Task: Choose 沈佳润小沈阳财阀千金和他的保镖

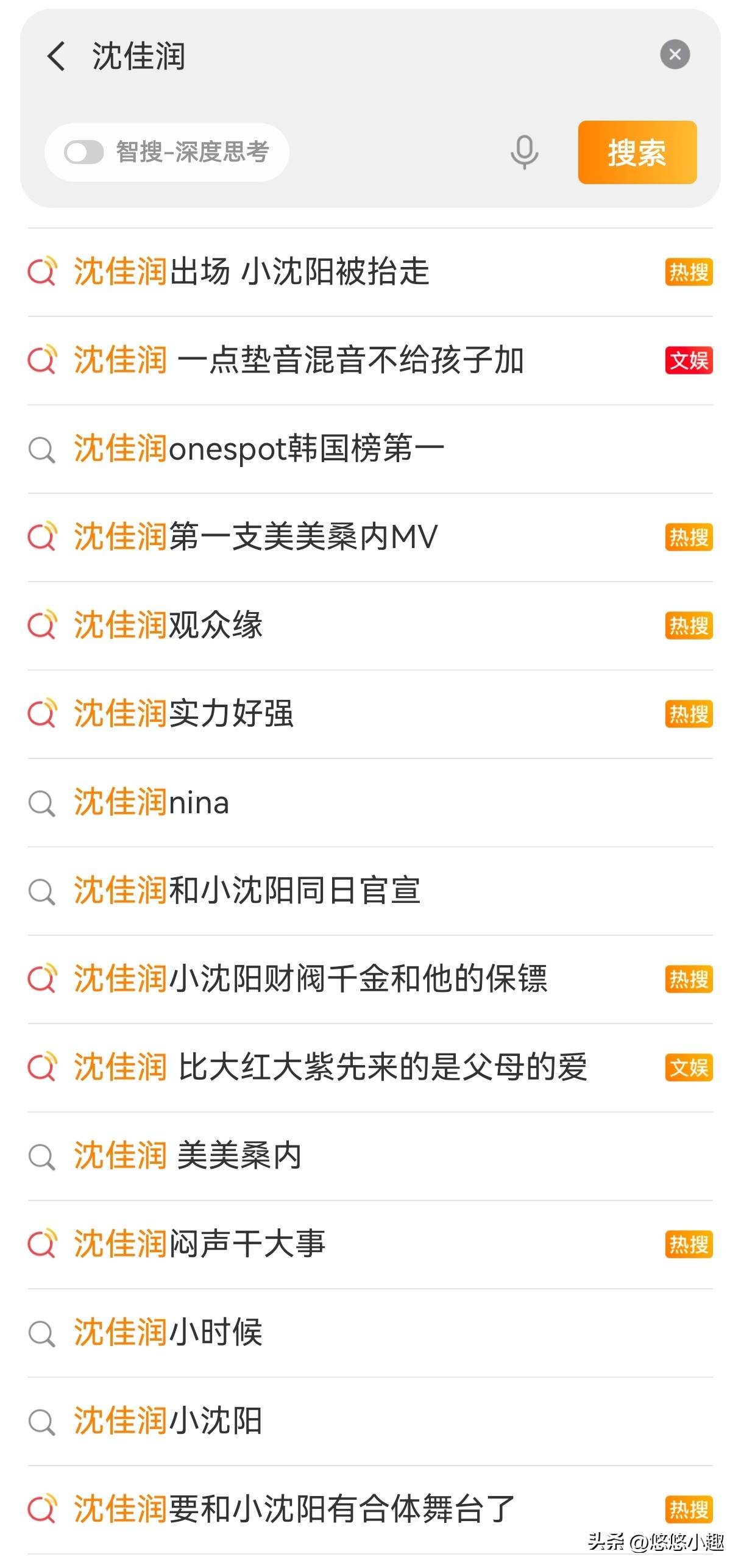Action: click(x=311, y=979)
